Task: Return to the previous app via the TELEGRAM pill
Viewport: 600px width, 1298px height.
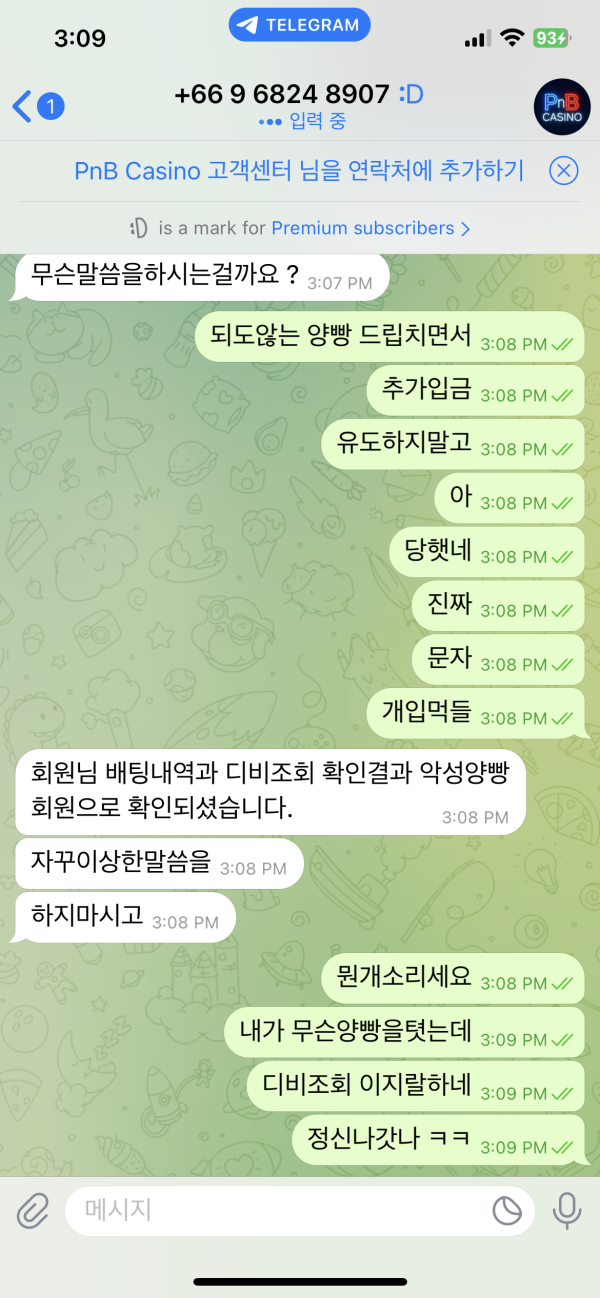Action: pyautogui.click(x=300, y=25)
